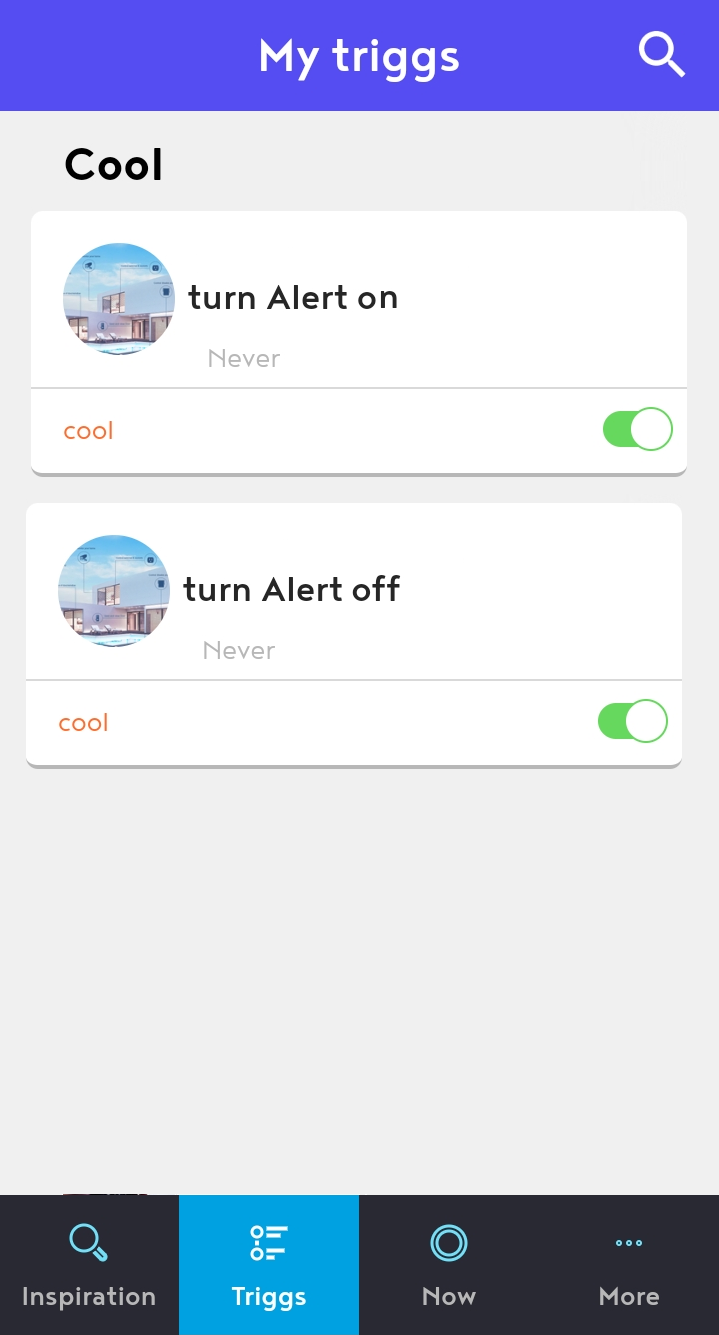Disable the turn Alert on toggle
Image resolution: width=719 pixels, height=1335 pixels.
pyautogui.click(x=637, y=430)
